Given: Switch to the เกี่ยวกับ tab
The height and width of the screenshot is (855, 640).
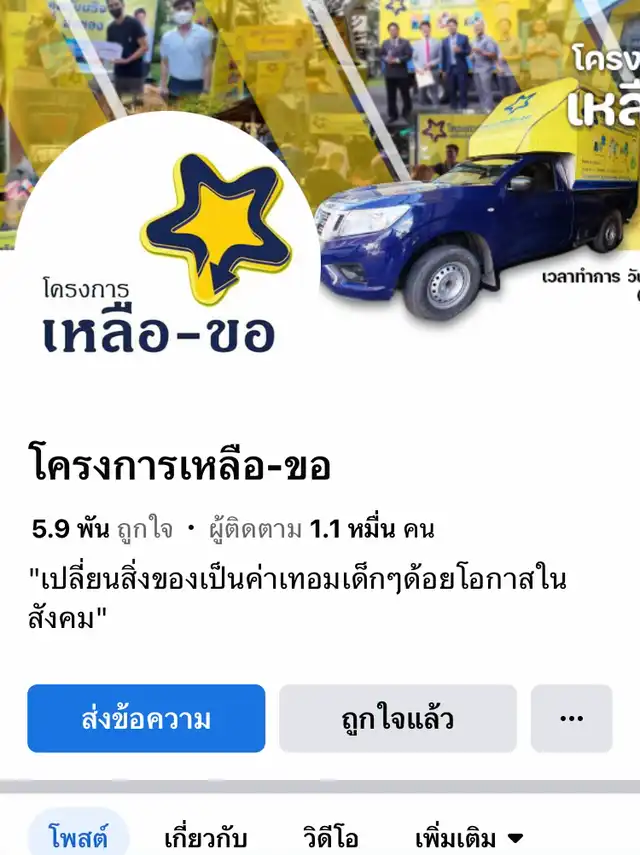Looking at the screenshot, I should [205, 836].
